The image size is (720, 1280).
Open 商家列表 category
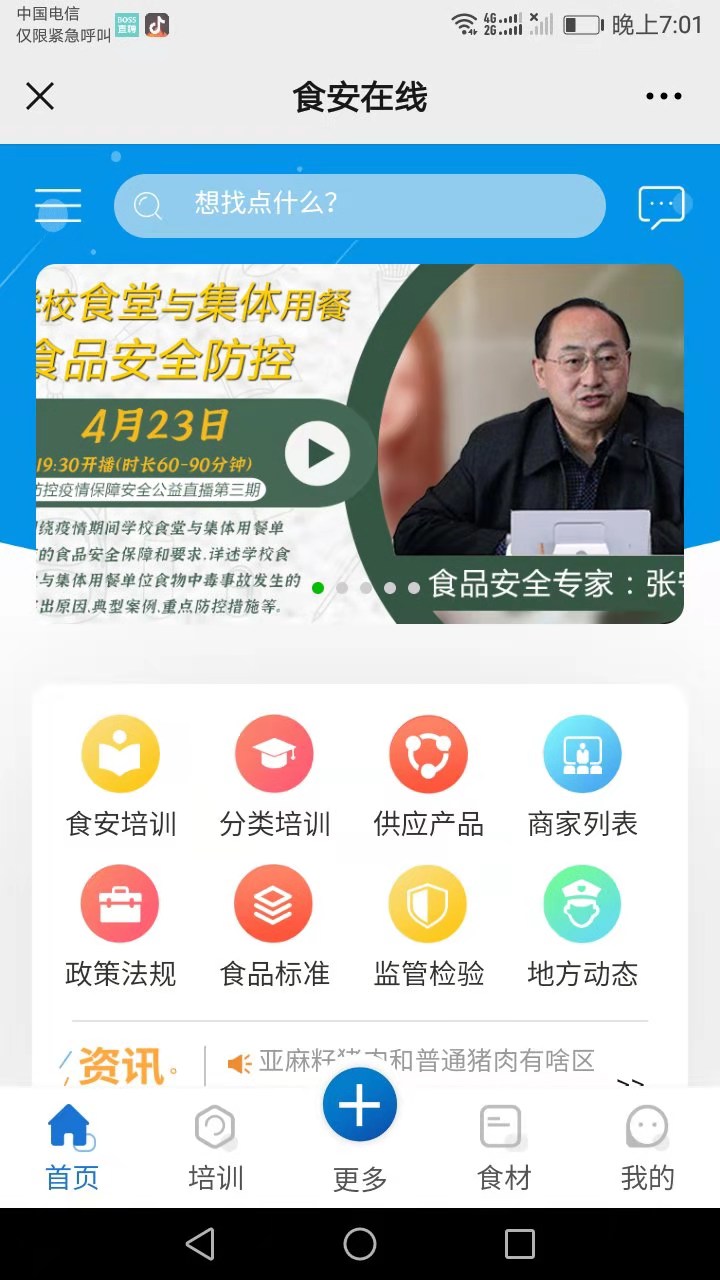pyautogui.click(x=582, y=777)
